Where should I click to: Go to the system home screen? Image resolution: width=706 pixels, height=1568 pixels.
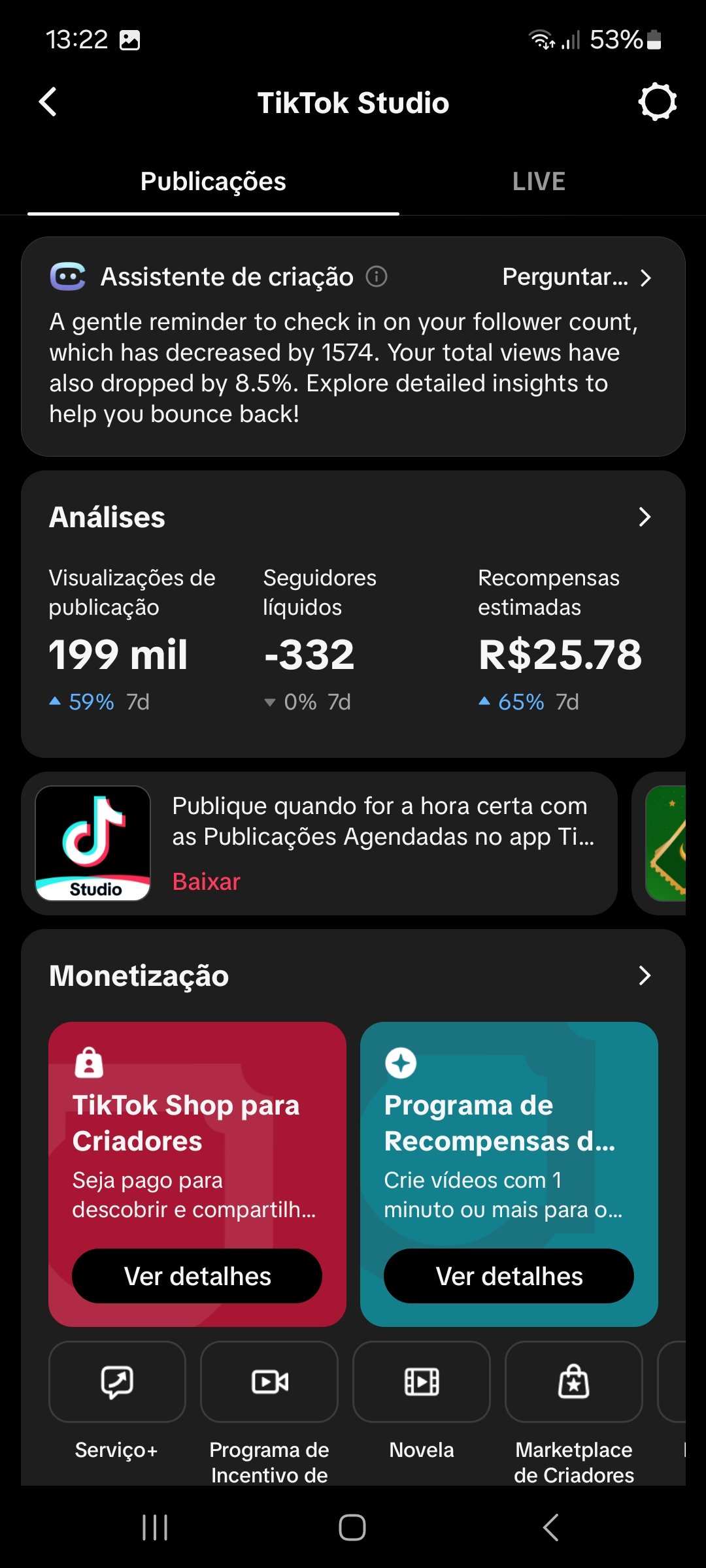coord(352,1527)
